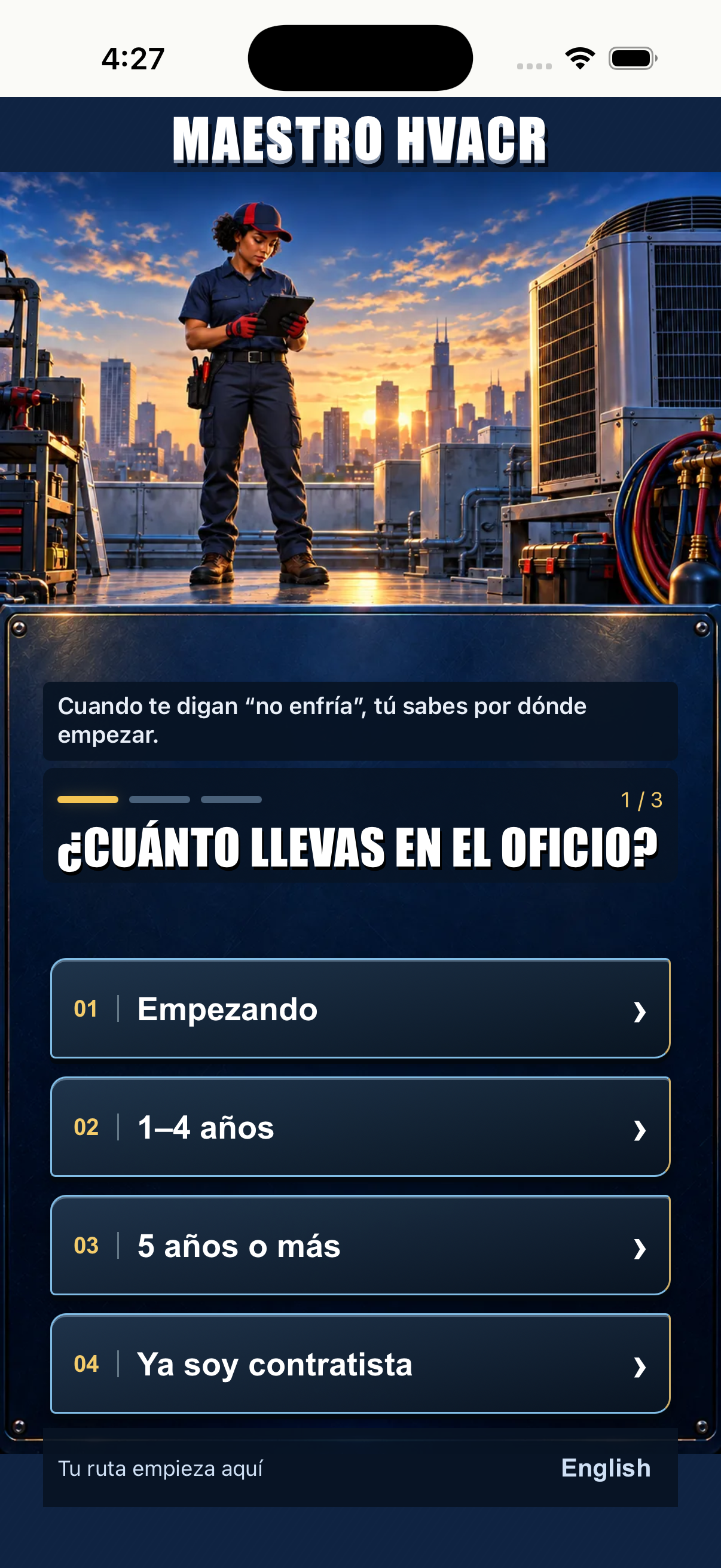Pick the 5 años o más answer

tap(360, 1246)
